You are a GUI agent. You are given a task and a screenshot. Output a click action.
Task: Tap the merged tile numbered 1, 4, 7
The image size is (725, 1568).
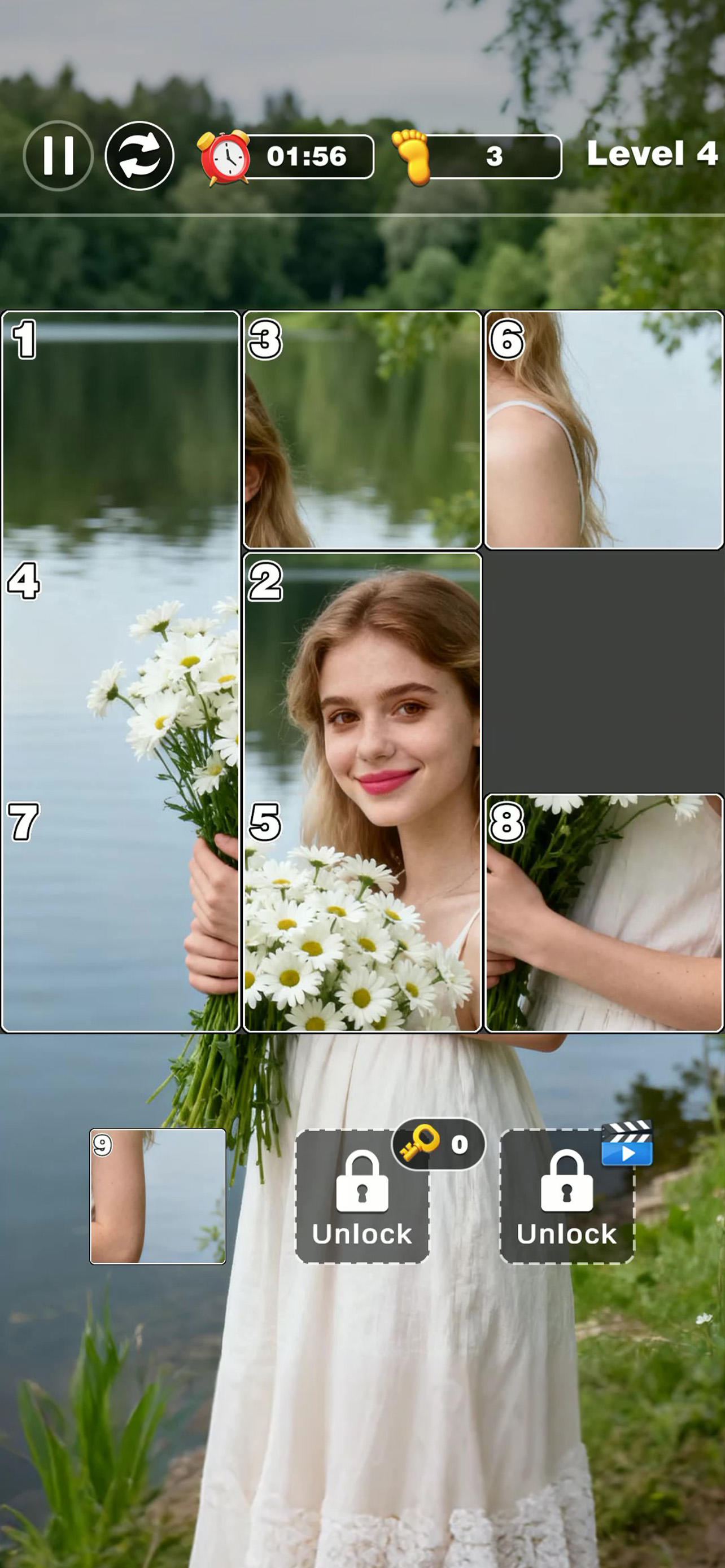[x=120, y=671]
